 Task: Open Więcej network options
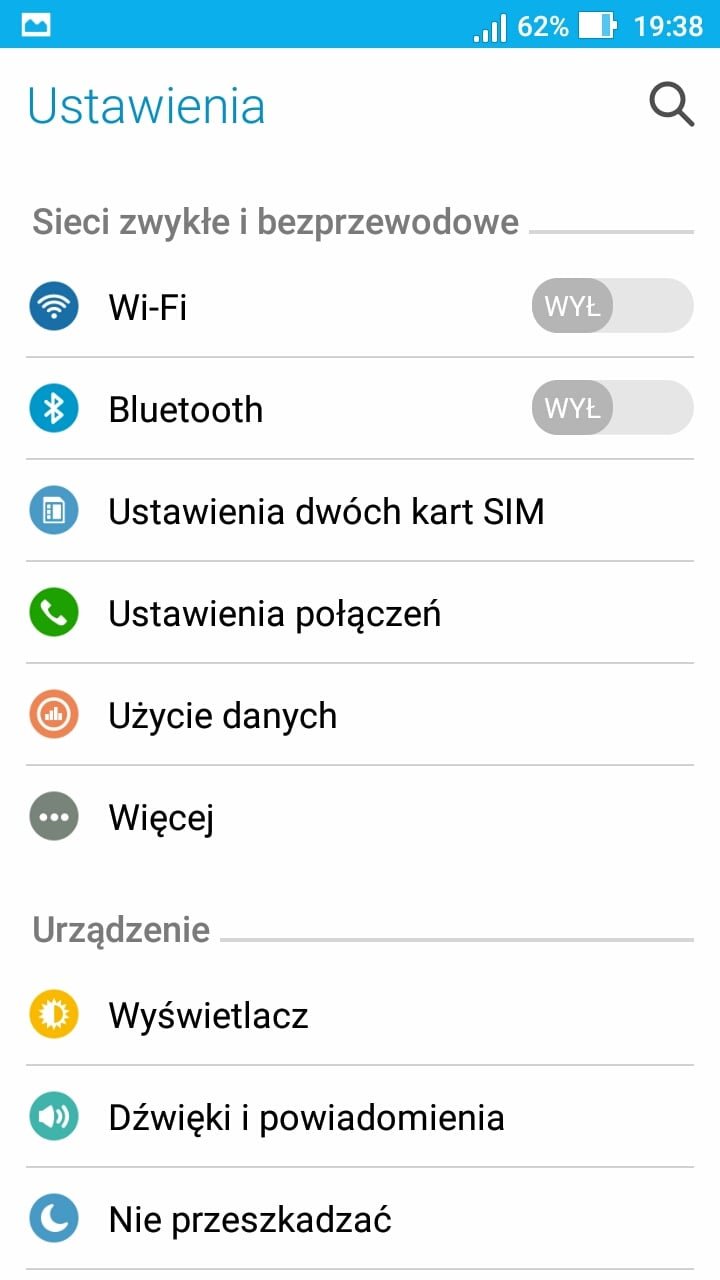click(x=161, y=817)
